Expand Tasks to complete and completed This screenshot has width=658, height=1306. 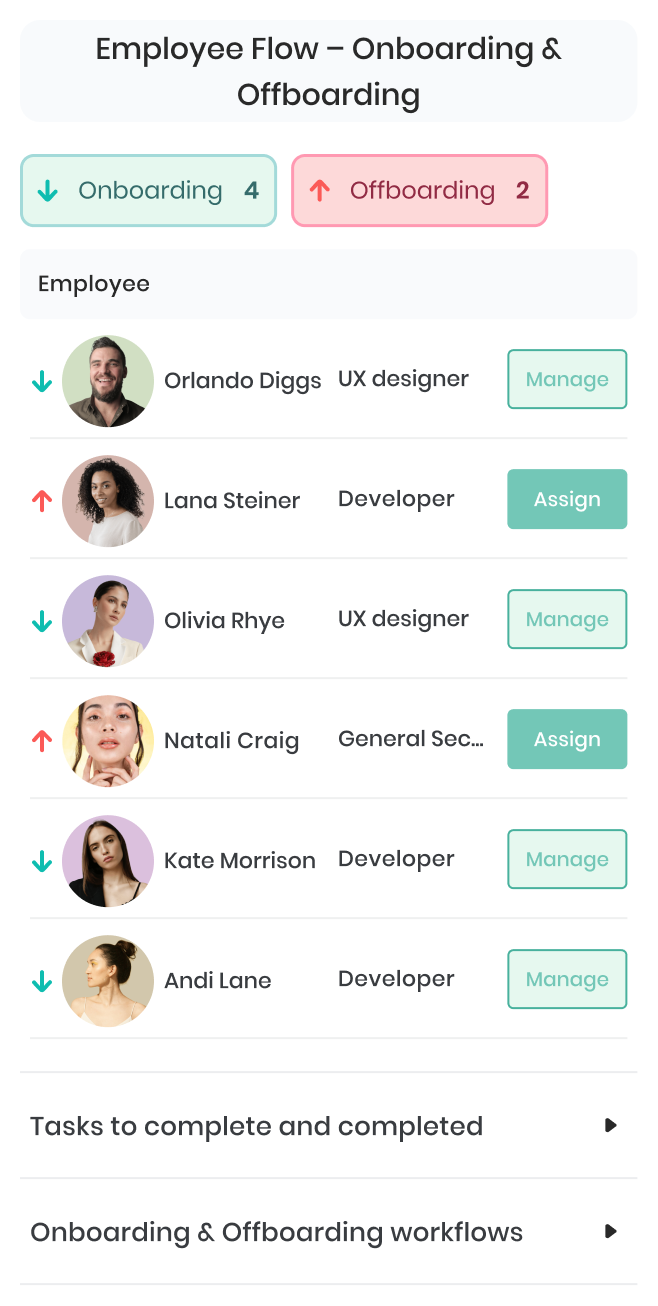pyautogui.click(x=328, y=1125)
